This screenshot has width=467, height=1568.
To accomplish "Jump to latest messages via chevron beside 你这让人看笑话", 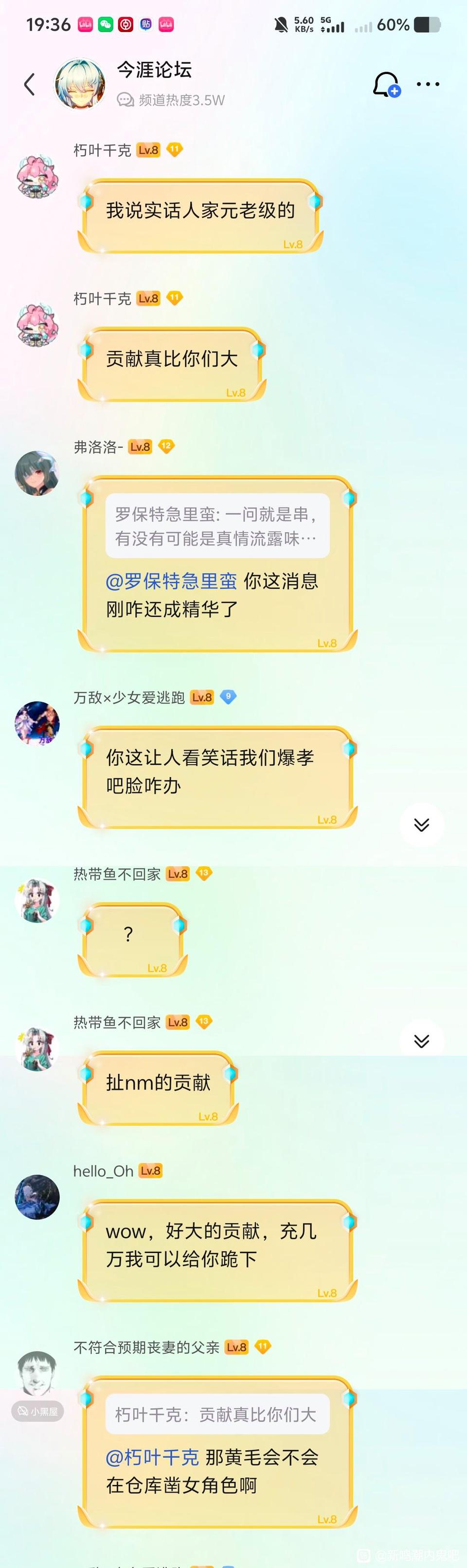I will pos(421,824).
